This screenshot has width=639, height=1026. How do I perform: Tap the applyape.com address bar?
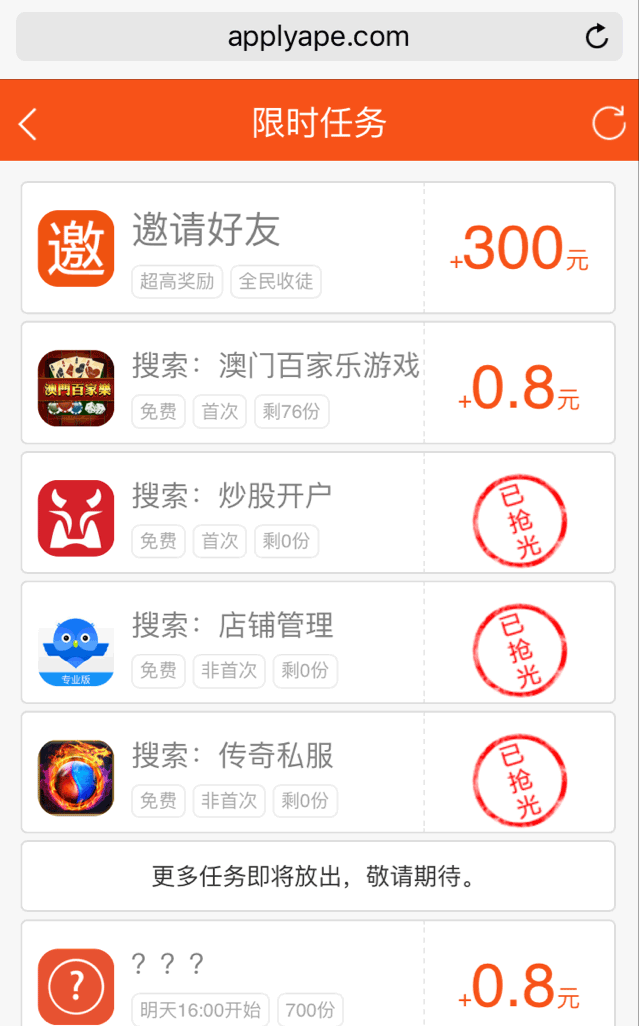pos(318,38)
